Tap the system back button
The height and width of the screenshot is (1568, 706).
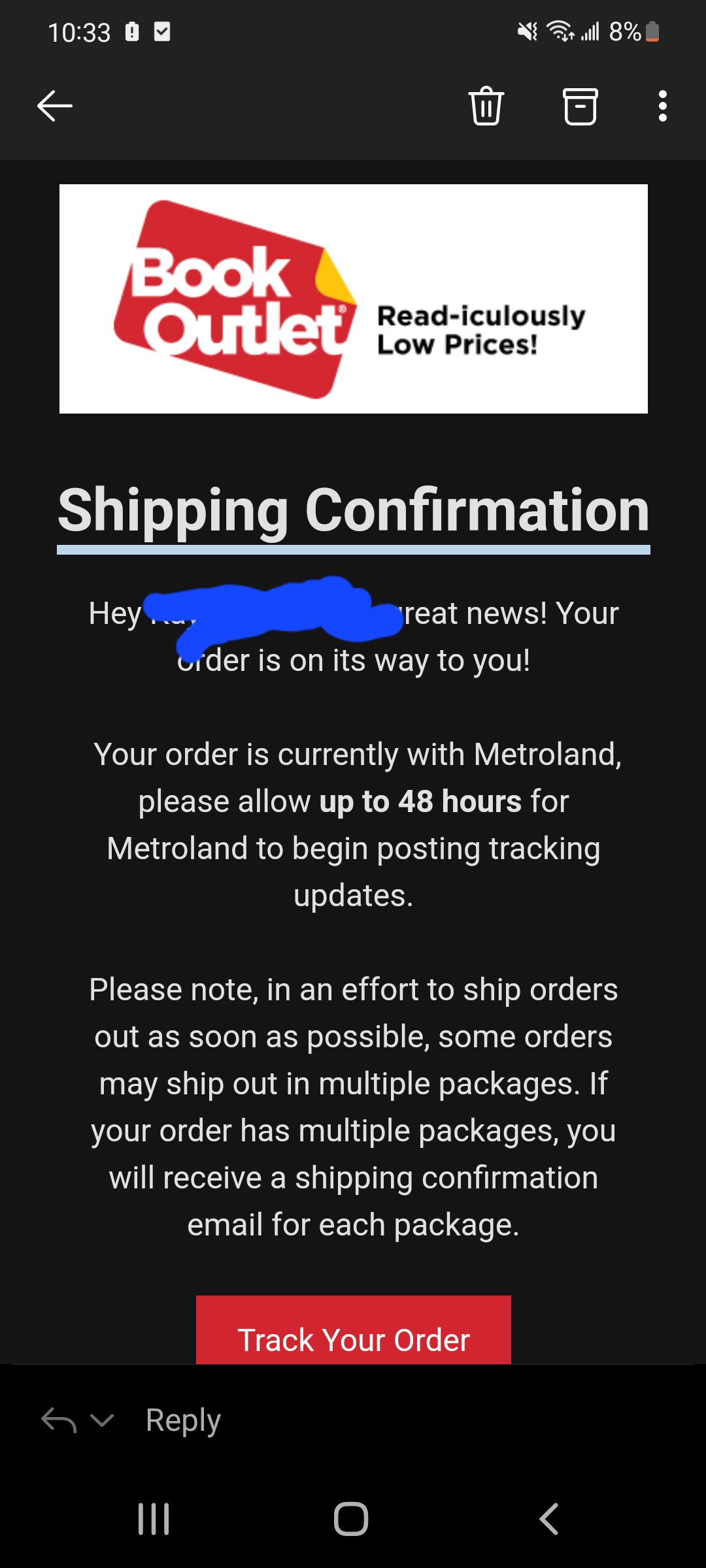549,1519
